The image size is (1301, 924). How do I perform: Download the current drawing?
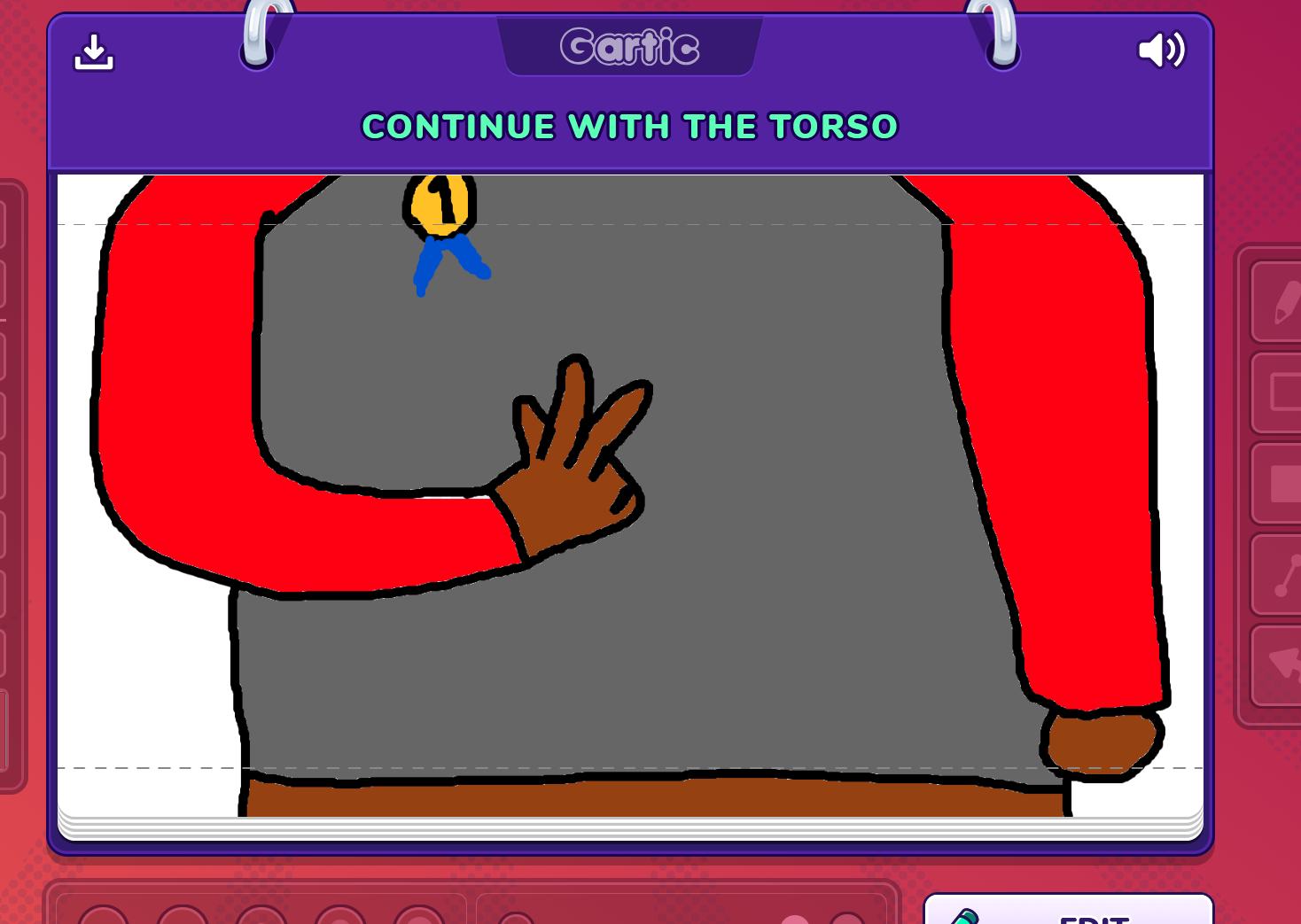pos(94,52)
